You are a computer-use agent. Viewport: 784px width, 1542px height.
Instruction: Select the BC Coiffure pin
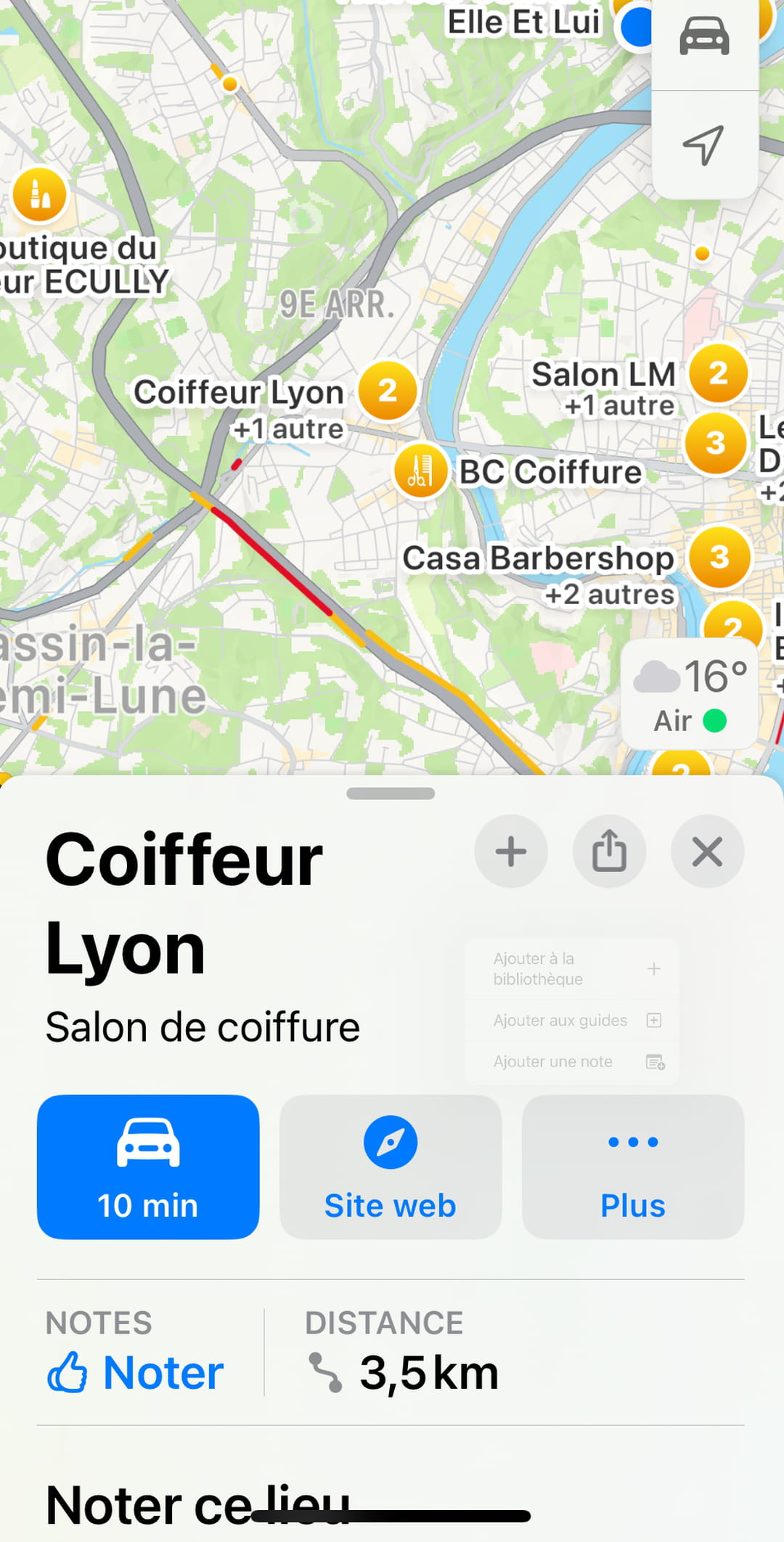pyautogui.click(x=420, y=470)
